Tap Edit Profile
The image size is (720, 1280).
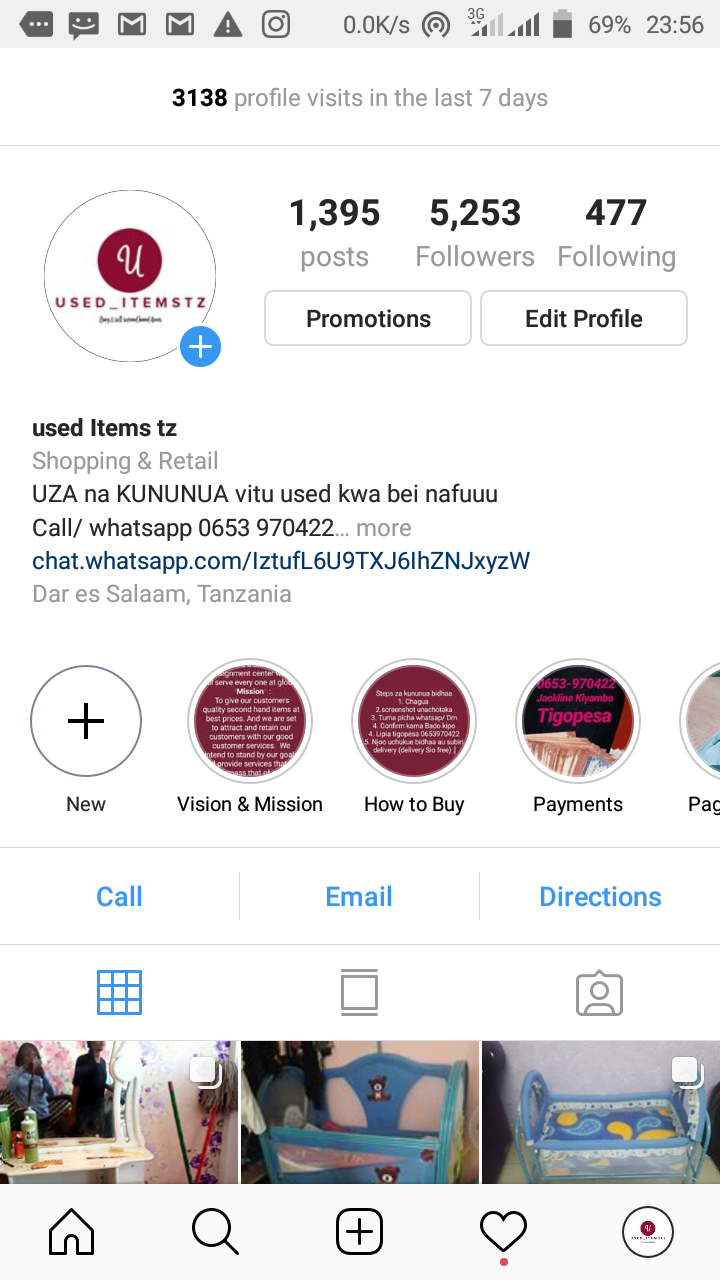(584, 318)
